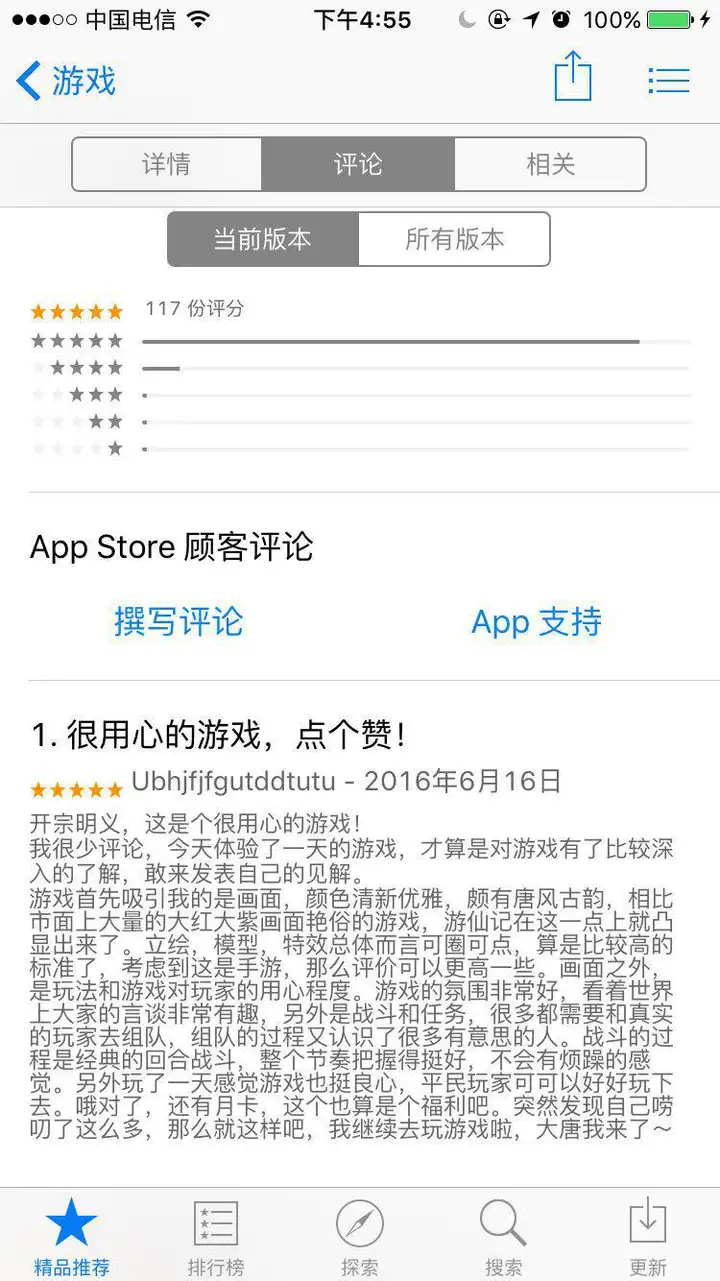Screen dimensions: 720x1281
Task: Share this app page
Action: (x=573, y=78)
